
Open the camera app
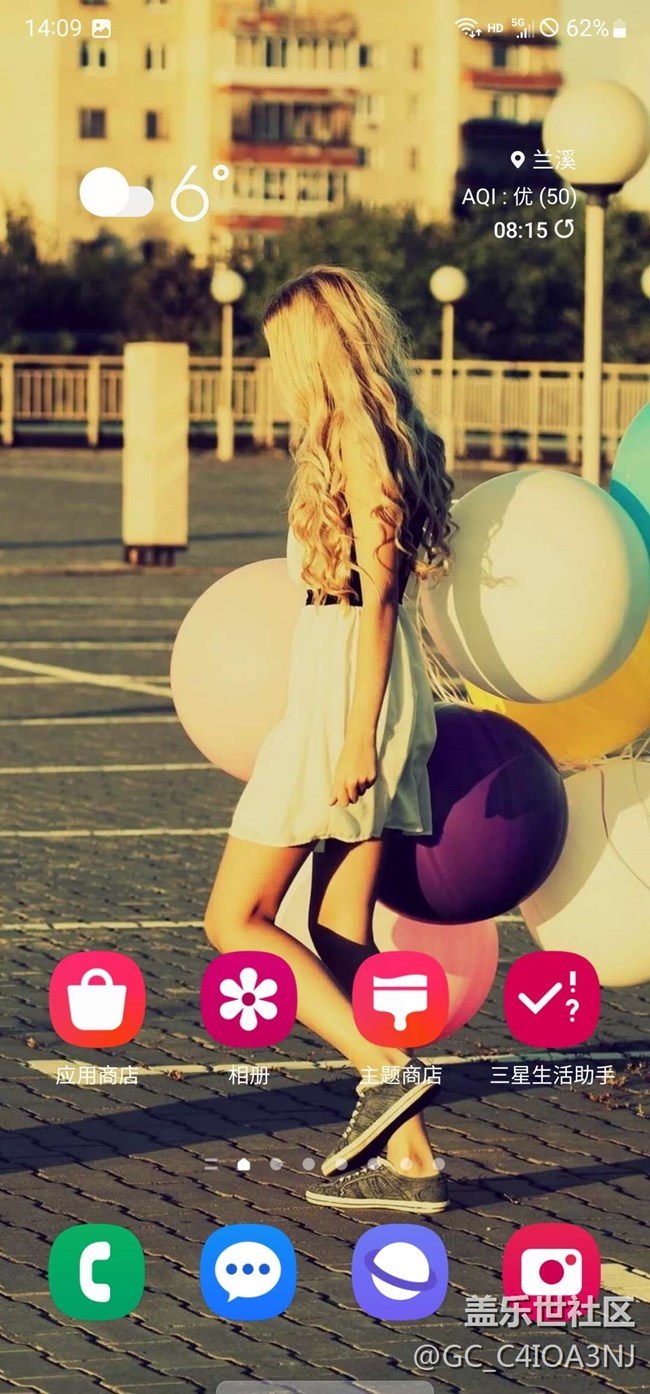(x=551, y=1272)
